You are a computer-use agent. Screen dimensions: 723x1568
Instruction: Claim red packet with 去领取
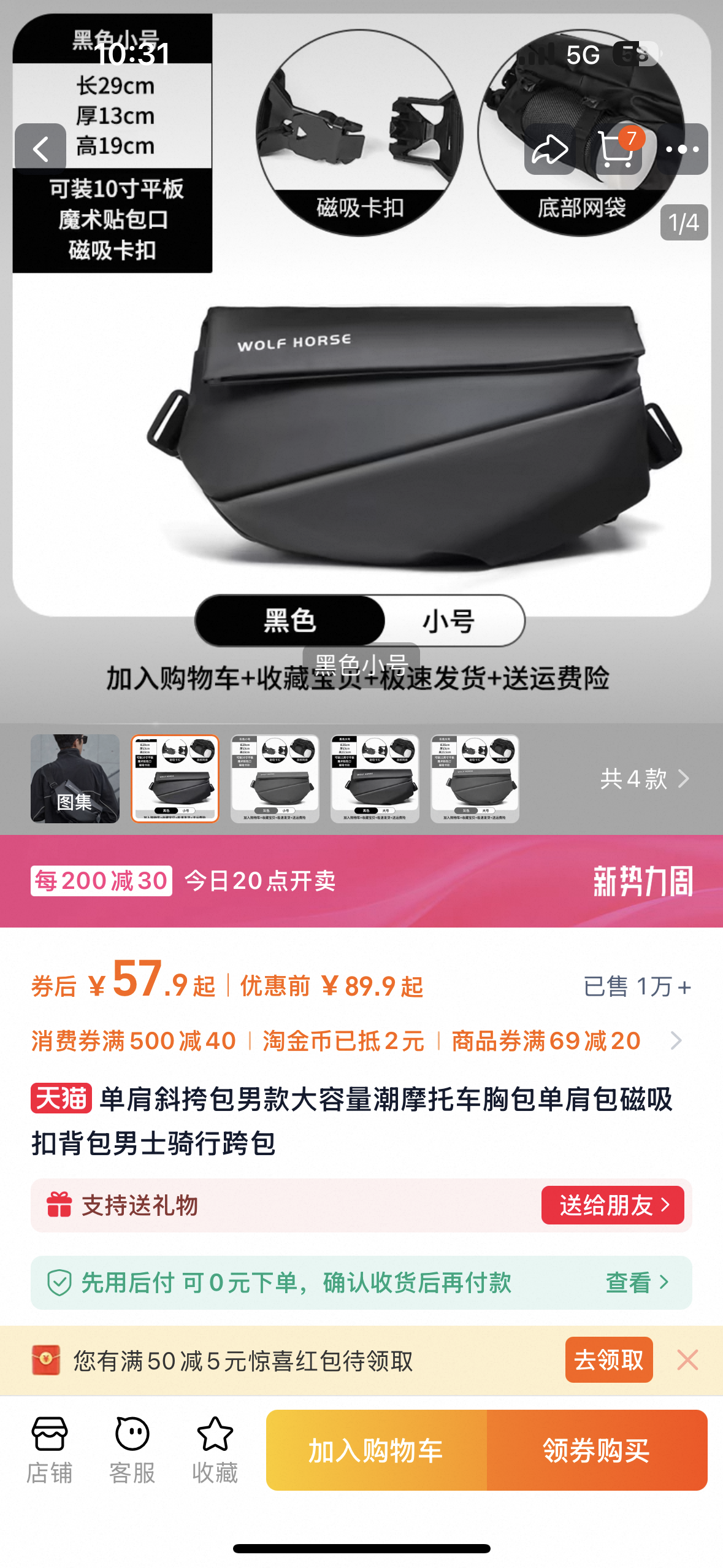(608, 1360)
